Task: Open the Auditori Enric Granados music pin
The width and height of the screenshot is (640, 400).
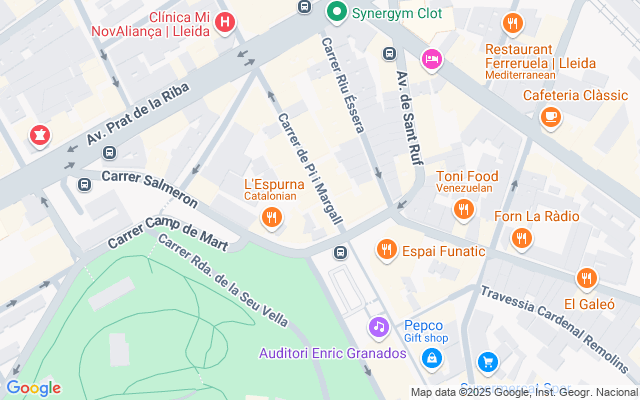Action: [x=378, y=327]
